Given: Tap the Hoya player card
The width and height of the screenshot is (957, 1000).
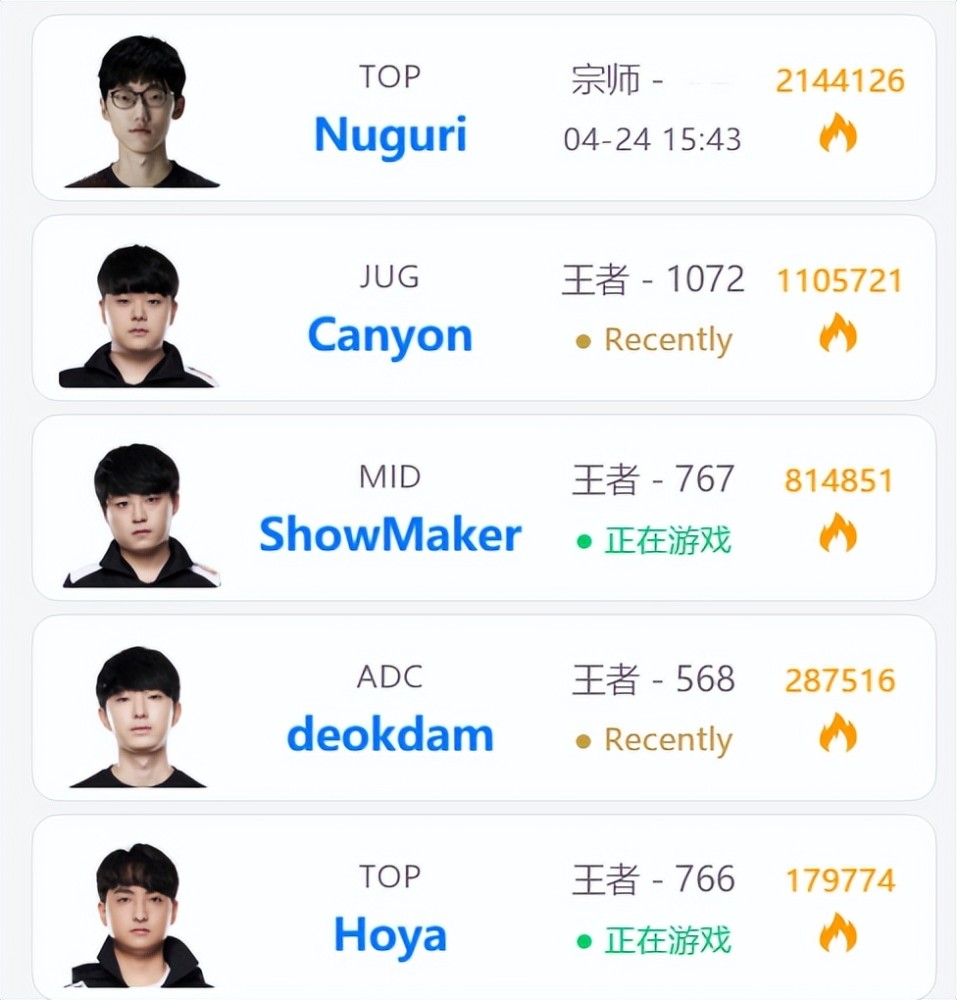Looking at the screenshot, I should click(390, 935).
